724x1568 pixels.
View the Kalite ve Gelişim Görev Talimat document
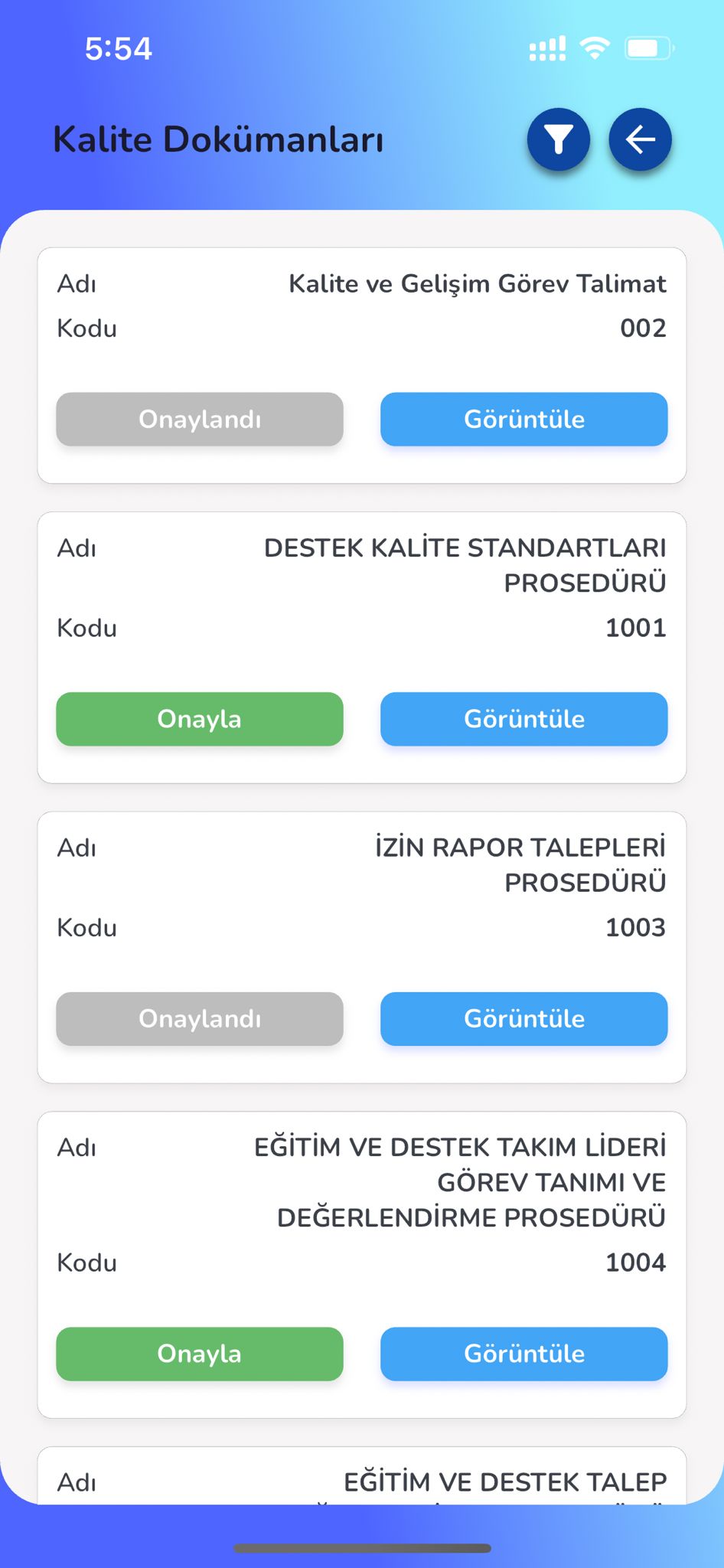pyautogui.click(x=524, y=420)
